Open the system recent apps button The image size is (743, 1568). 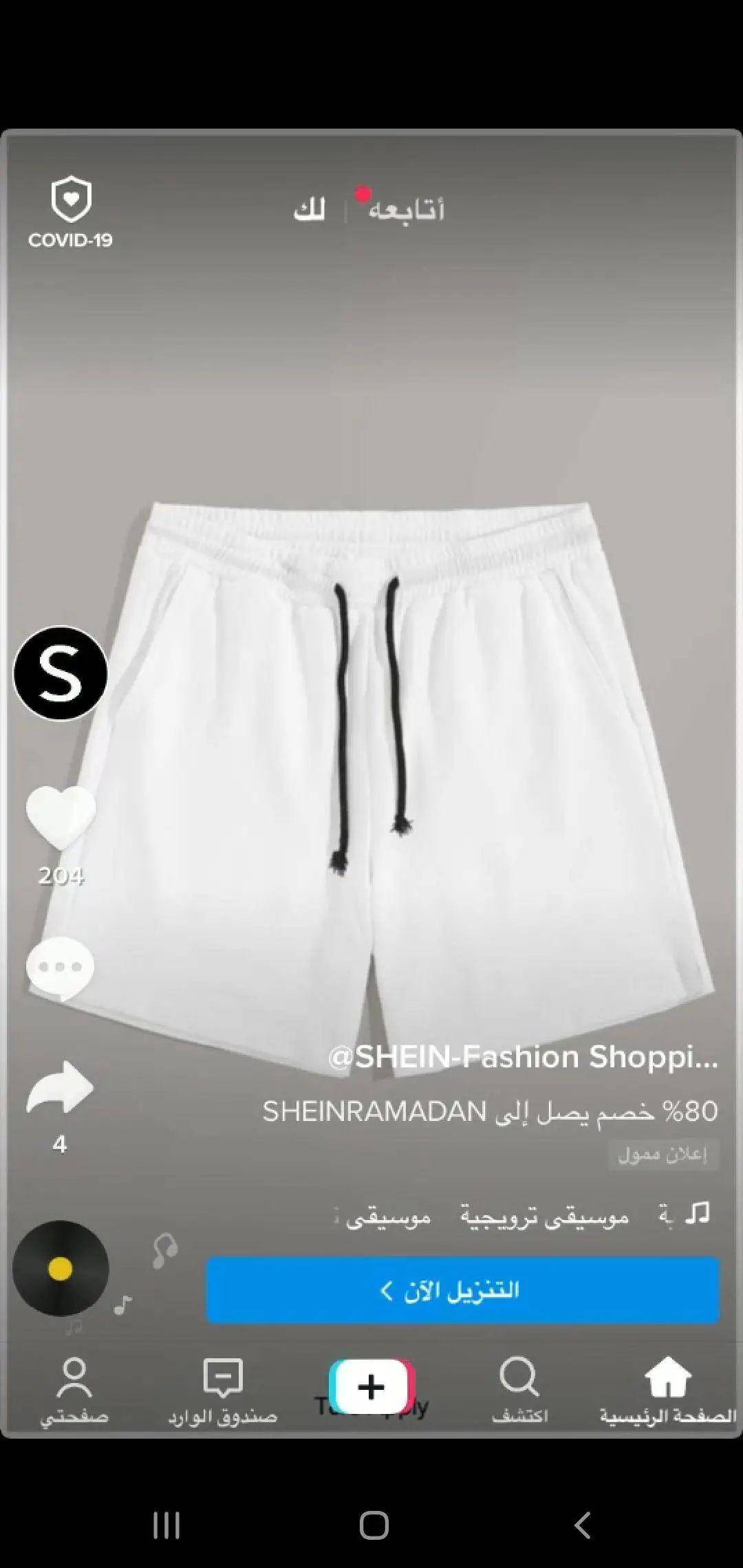point(166,1524)
